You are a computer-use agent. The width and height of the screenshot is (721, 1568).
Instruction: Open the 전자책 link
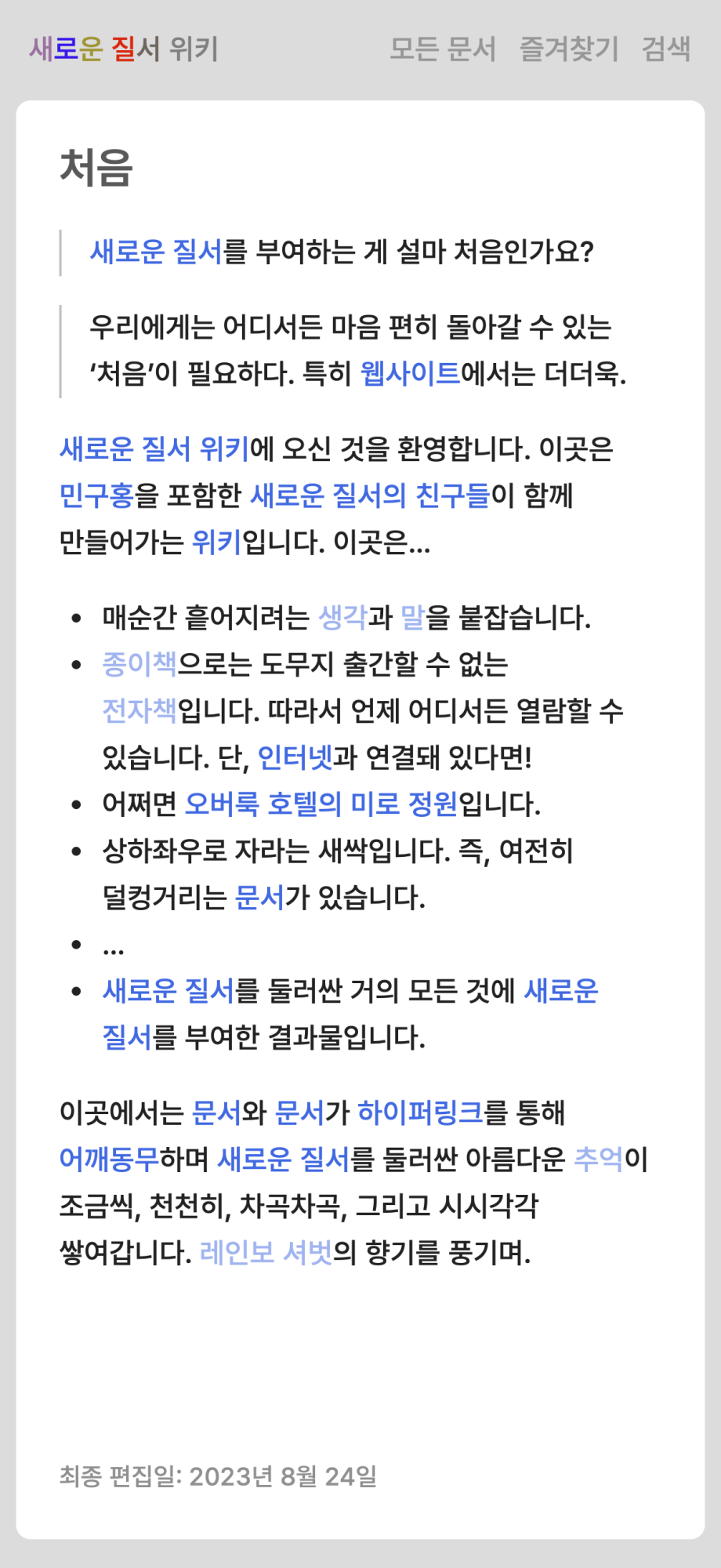point(139,711)
